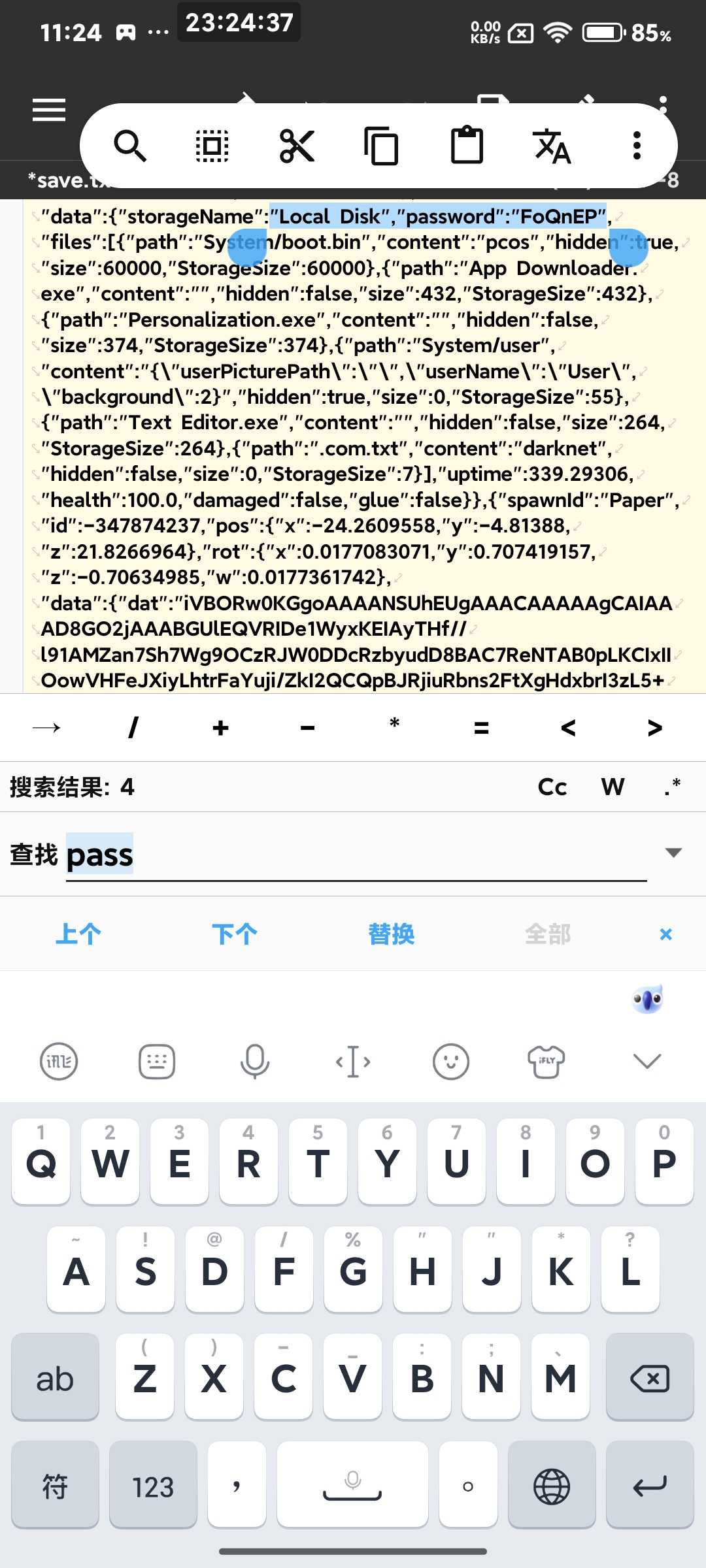Close the find panel
Image resolution: width=706 pixels, height=1568 pixels.
[x=665, y=934]
